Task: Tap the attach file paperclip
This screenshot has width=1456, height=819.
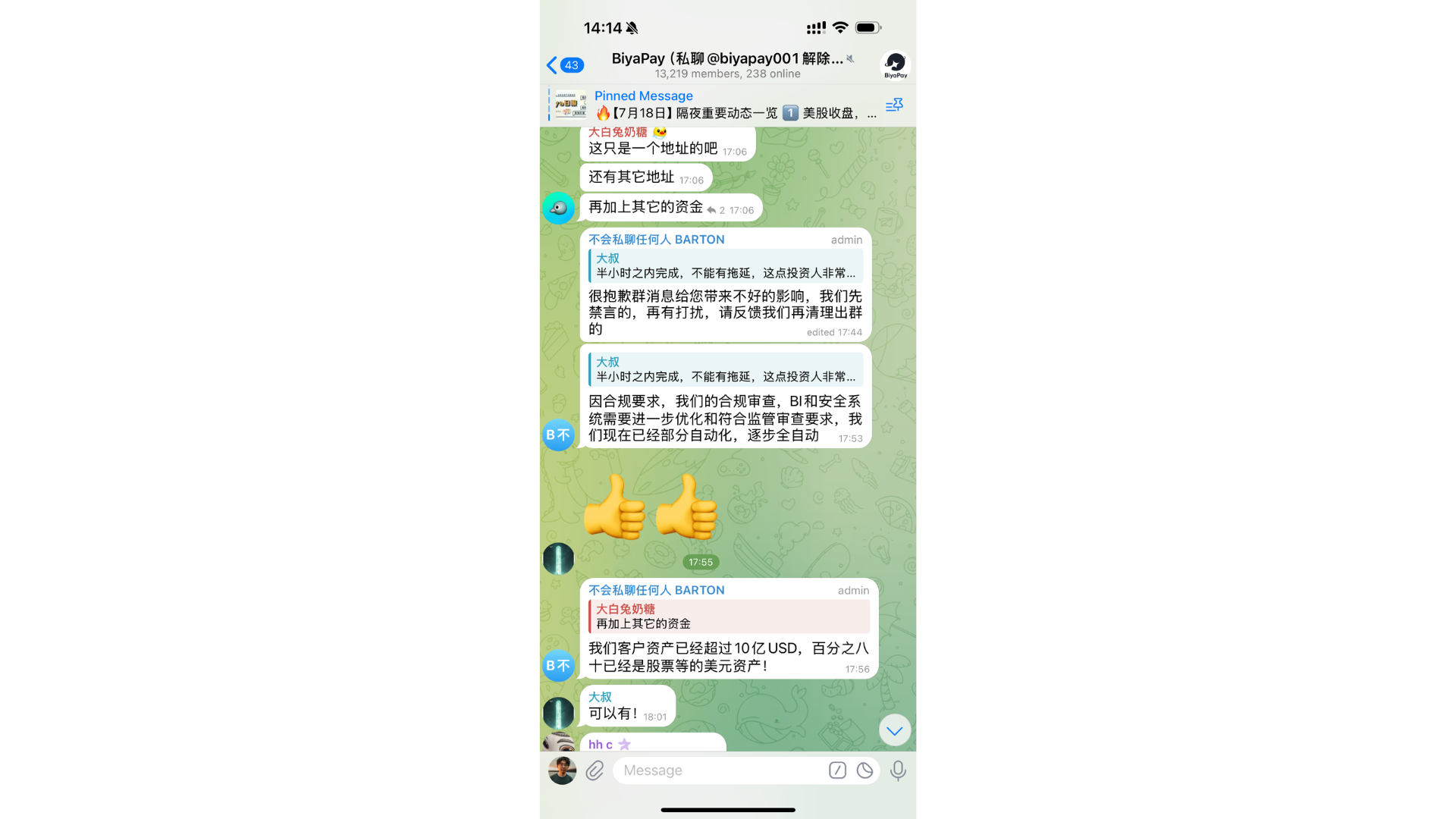Action: [595, 770]
